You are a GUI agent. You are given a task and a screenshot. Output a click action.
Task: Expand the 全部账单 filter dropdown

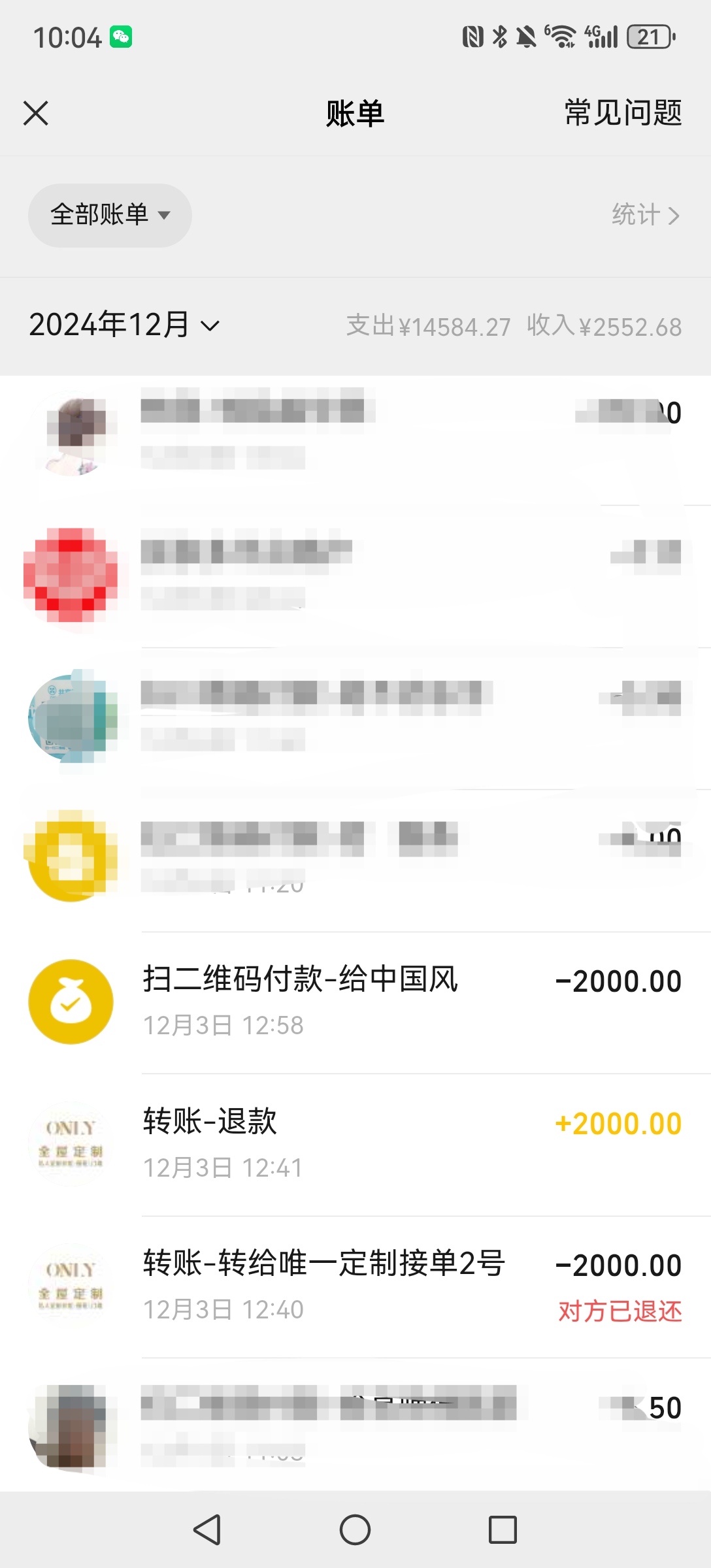pos(110,215)
